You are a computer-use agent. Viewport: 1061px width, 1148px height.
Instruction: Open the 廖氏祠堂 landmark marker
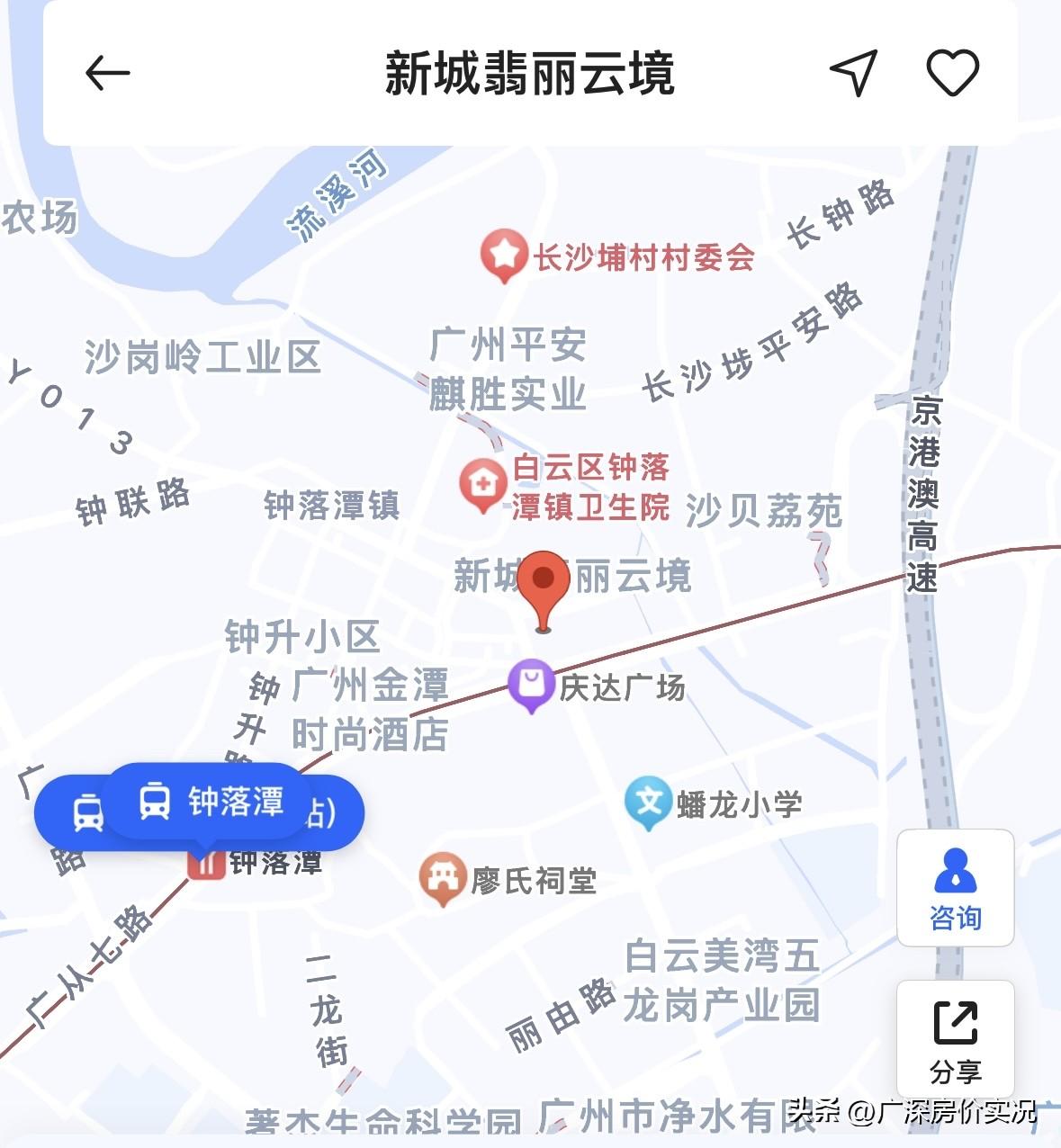(x=442, y=879)
